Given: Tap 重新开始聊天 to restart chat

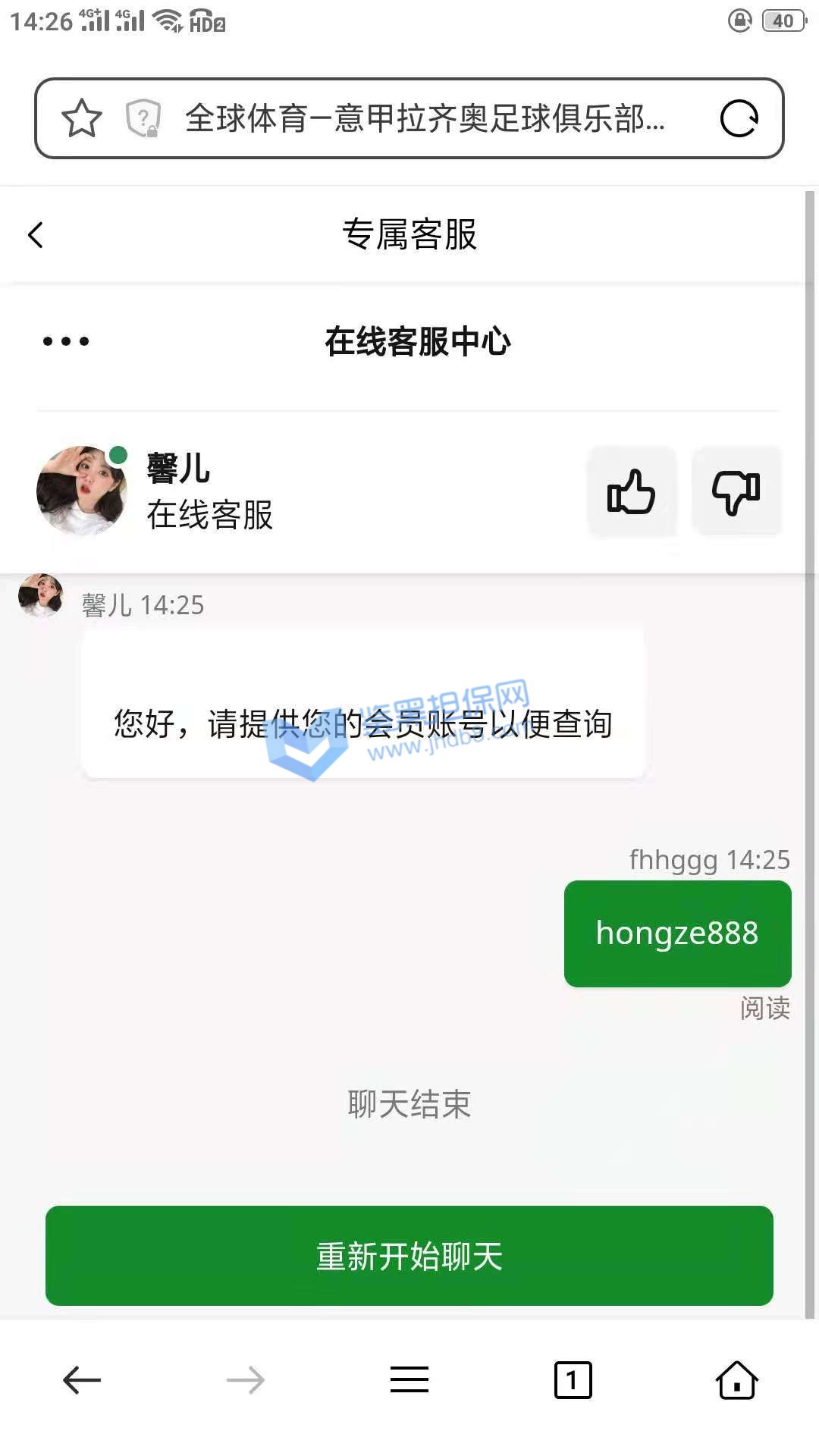Looking at the screenshot, I should 409,1256.
